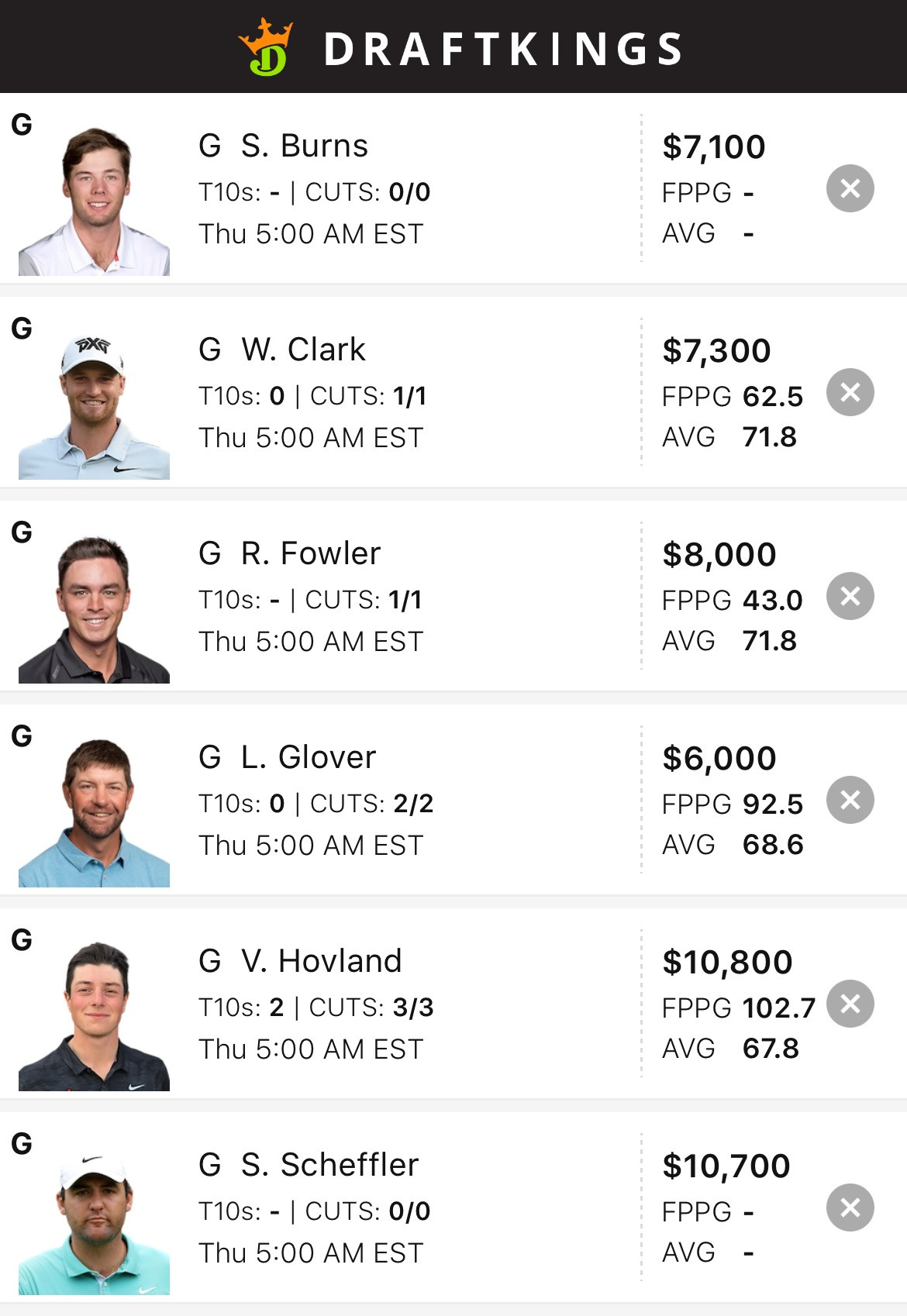The image size is (907, 1316).
Task: Remove V. Hovland from the lineup
Action: pos(850,1004)
